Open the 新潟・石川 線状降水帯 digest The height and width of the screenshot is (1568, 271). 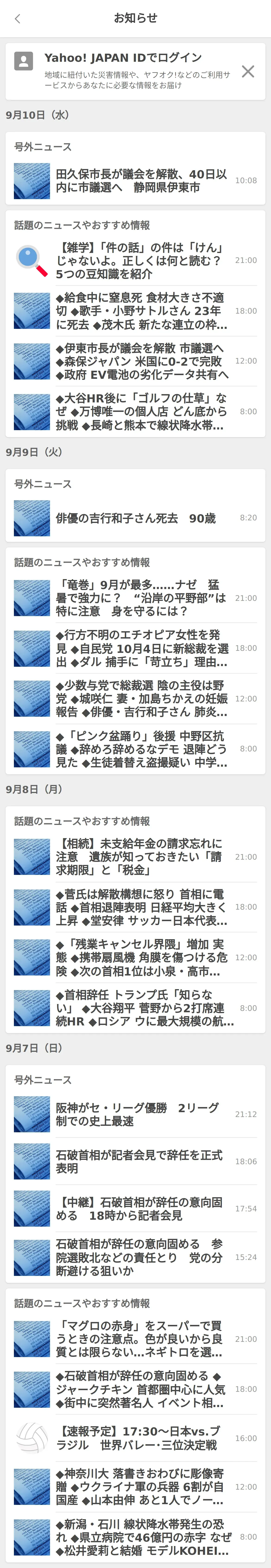(141, 1537)
